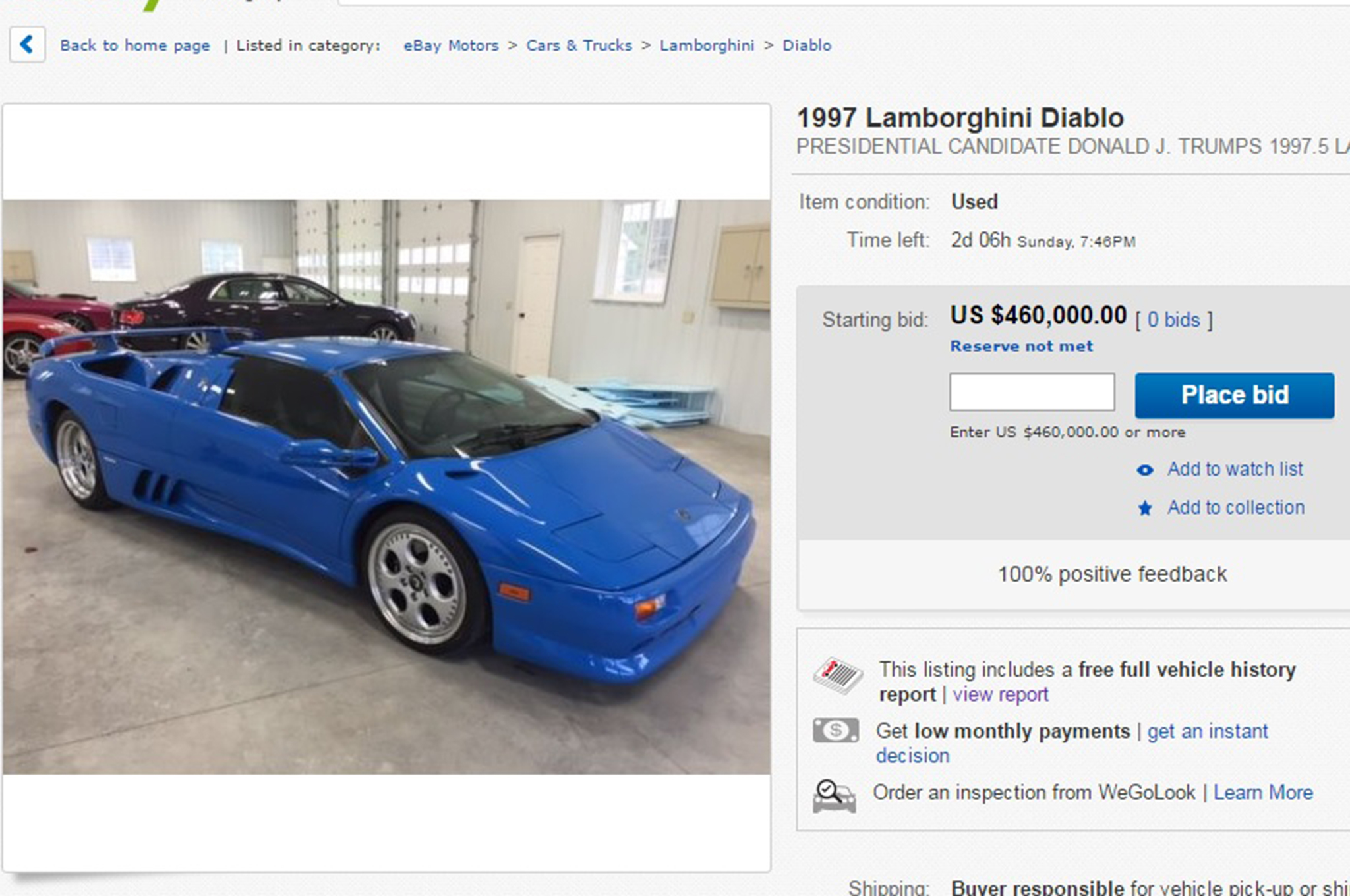
Task: Tap the Place bid button
Action: click(x=1234, y=395)
